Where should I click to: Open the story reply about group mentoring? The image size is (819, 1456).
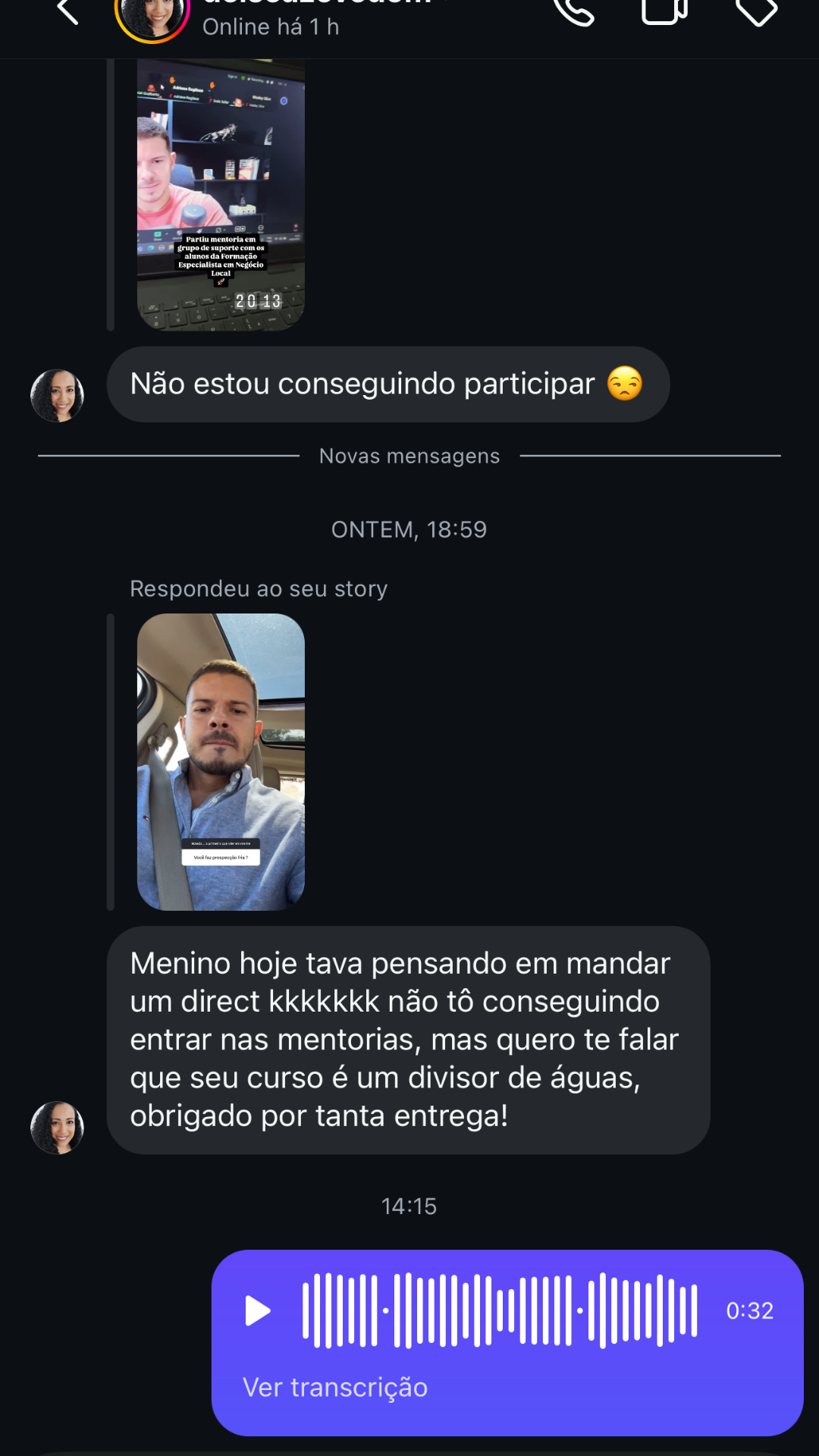pos(221,194)
